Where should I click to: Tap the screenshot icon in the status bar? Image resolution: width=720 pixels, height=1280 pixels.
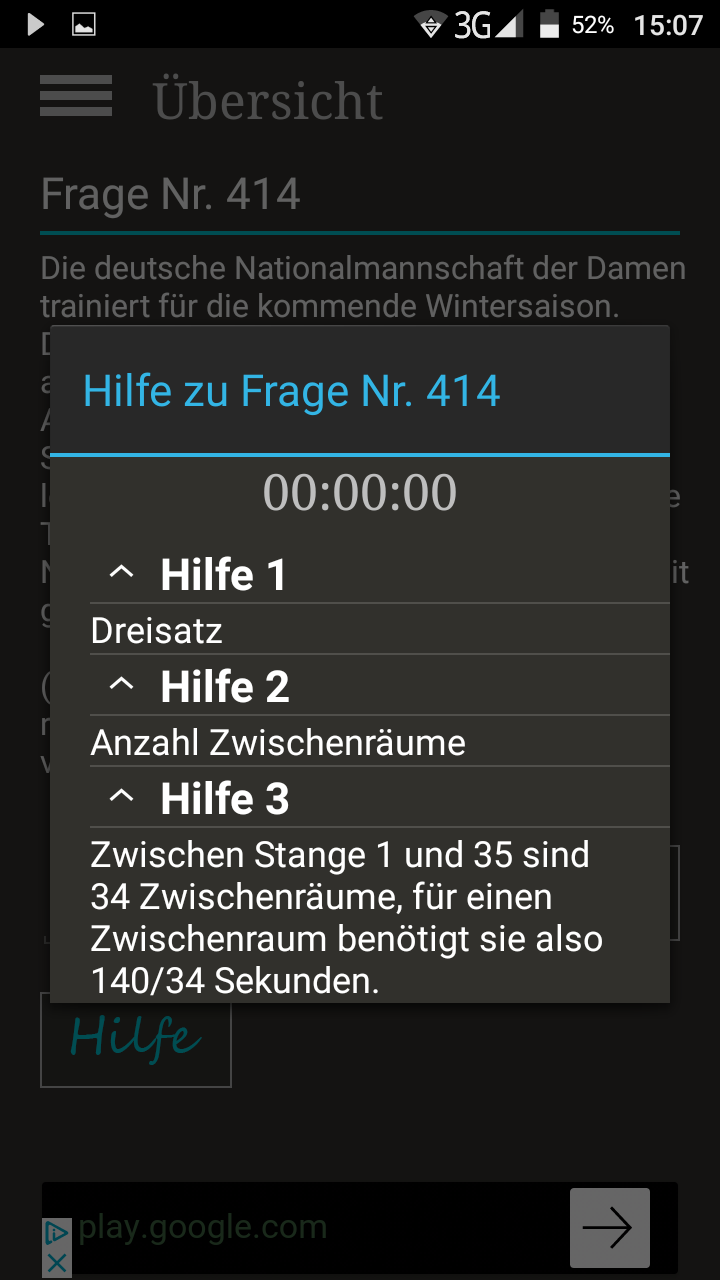click(x=84, y=24)
